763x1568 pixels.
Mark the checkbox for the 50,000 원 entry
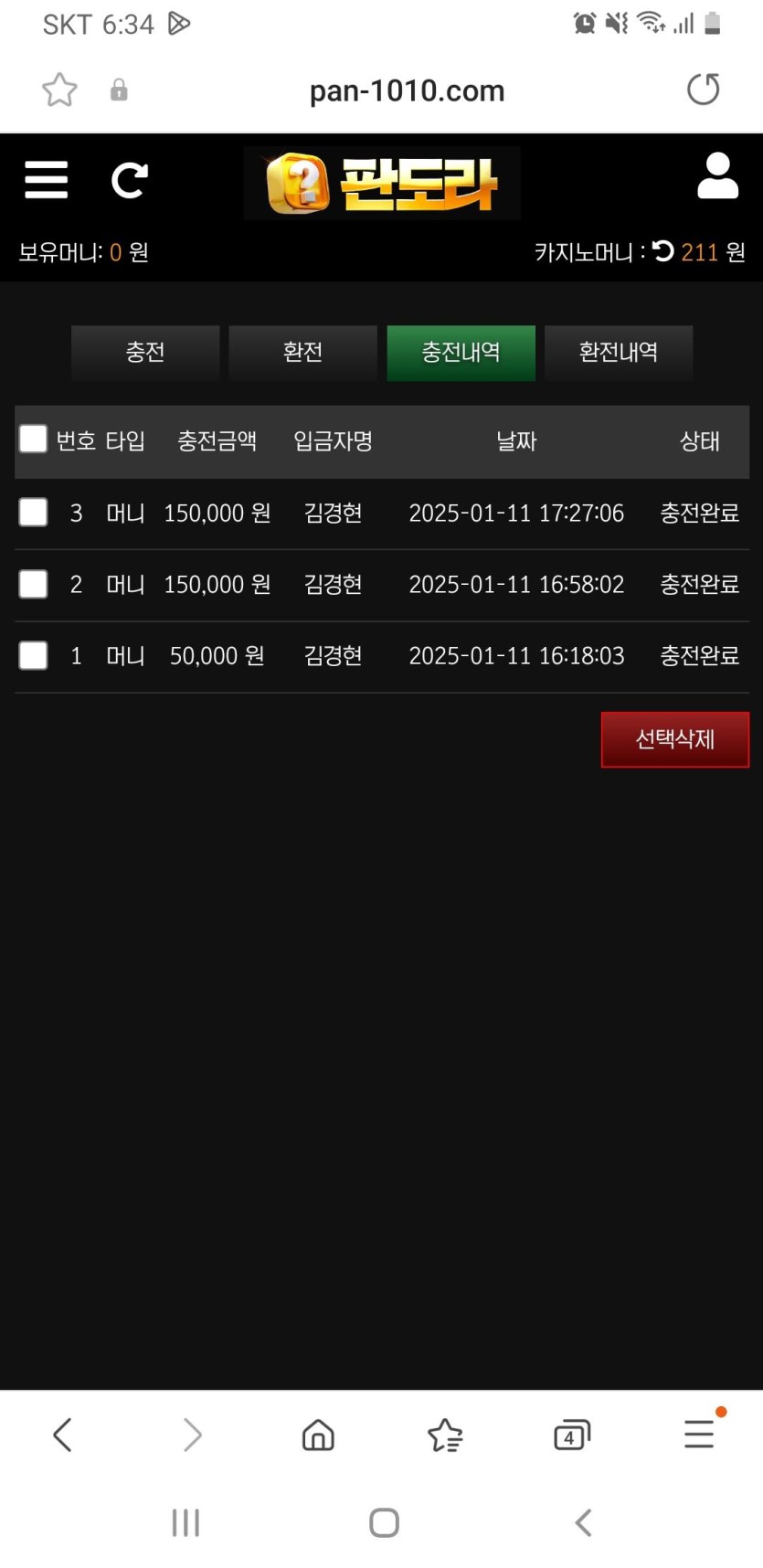point(34,655)
